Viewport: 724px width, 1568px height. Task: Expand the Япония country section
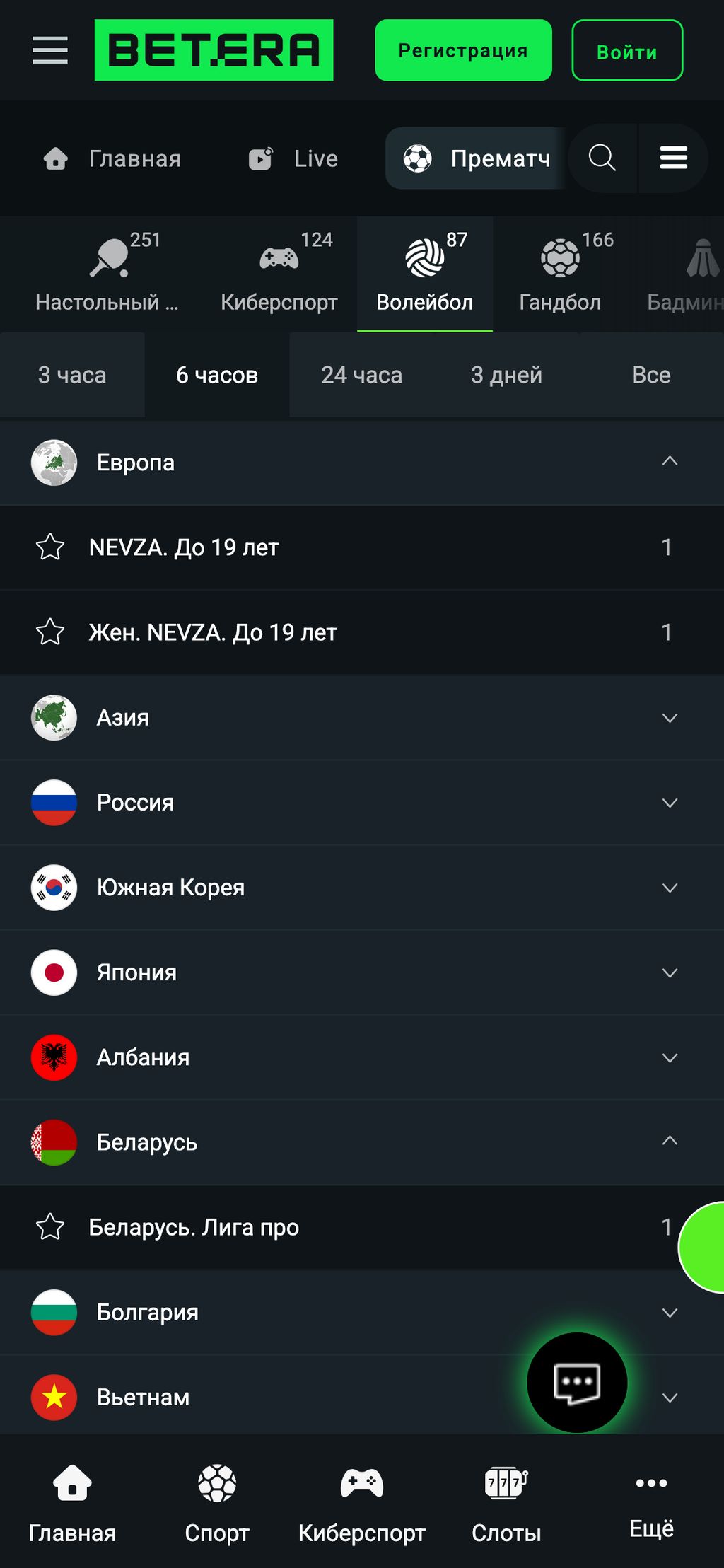pos(669,972)
